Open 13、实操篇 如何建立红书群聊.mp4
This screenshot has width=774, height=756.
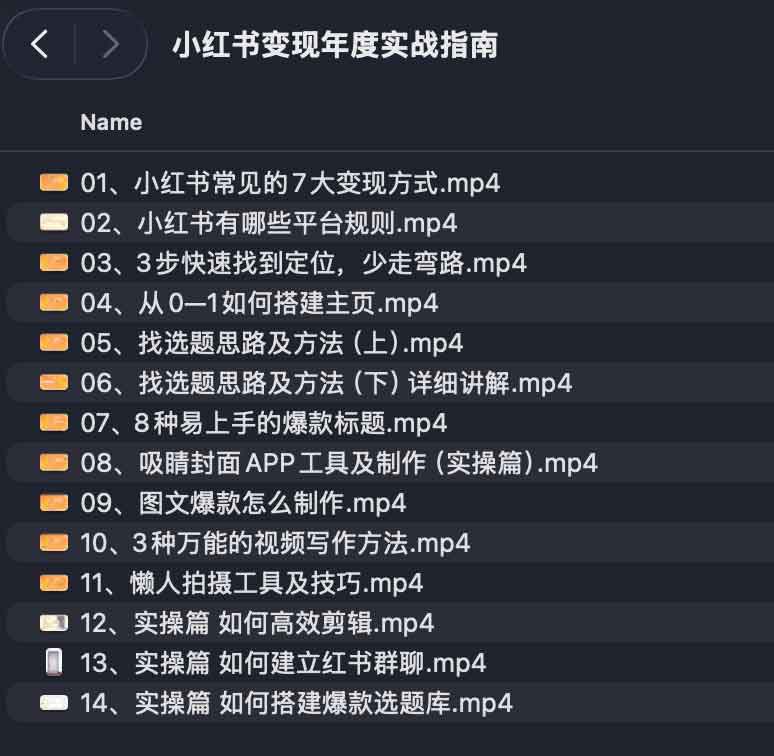[283, 663]
